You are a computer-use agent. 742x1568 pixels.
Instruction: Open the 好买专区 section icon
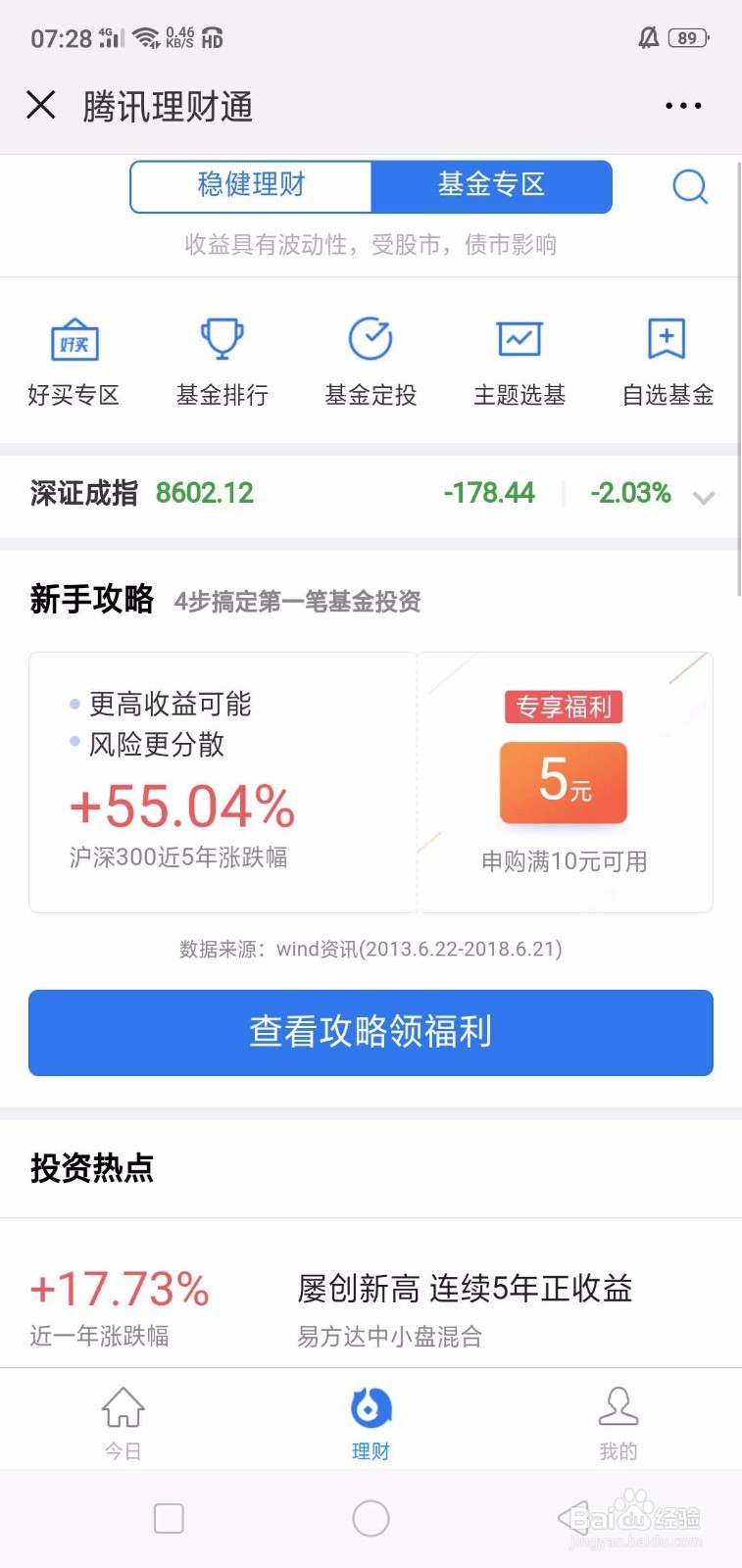pyautogui.click(x=74, y=338)
